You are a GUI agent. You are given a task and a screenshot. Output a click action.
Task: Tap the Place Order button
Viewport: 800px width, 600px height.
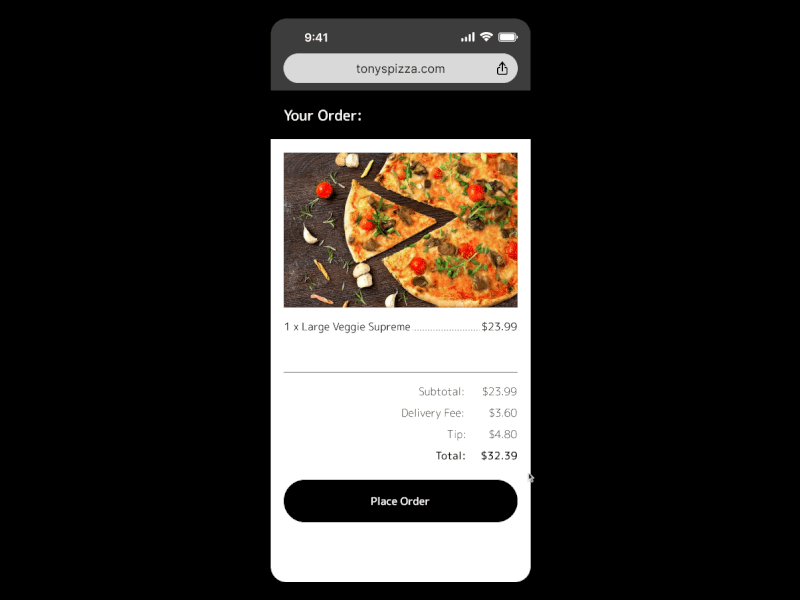click(x=400, y=501)
